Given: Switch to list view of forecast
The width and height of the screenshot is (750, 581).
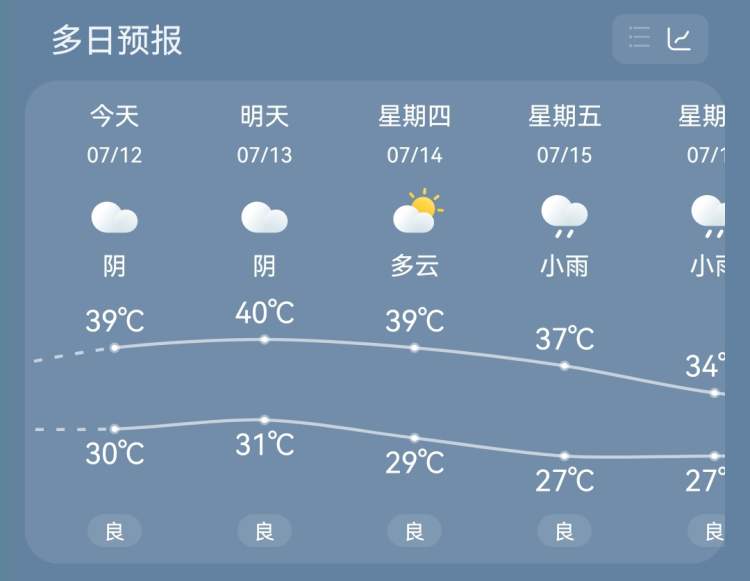Looking at the screenshot, I should point(640,39).
